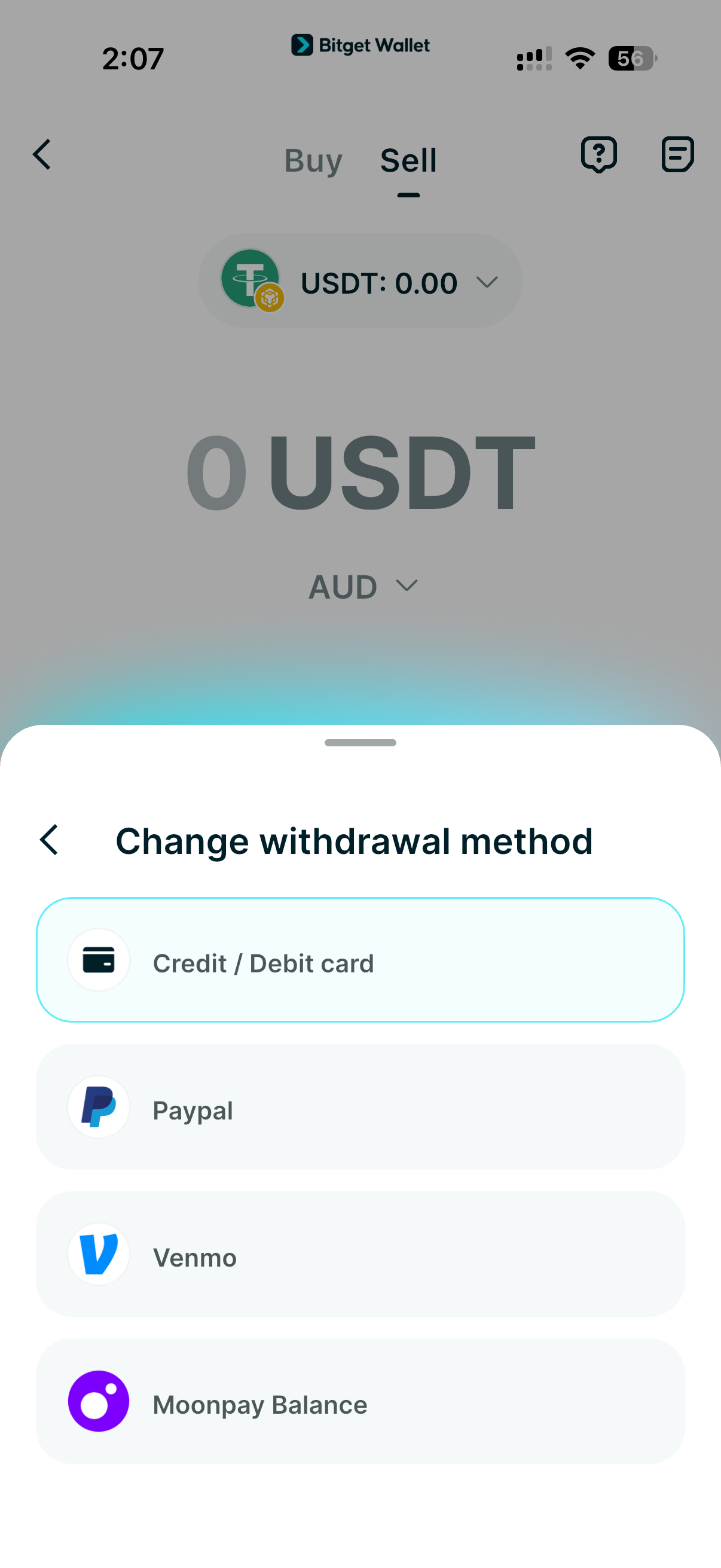Open the AUD currency dropdown

click(x=362, y=585)
